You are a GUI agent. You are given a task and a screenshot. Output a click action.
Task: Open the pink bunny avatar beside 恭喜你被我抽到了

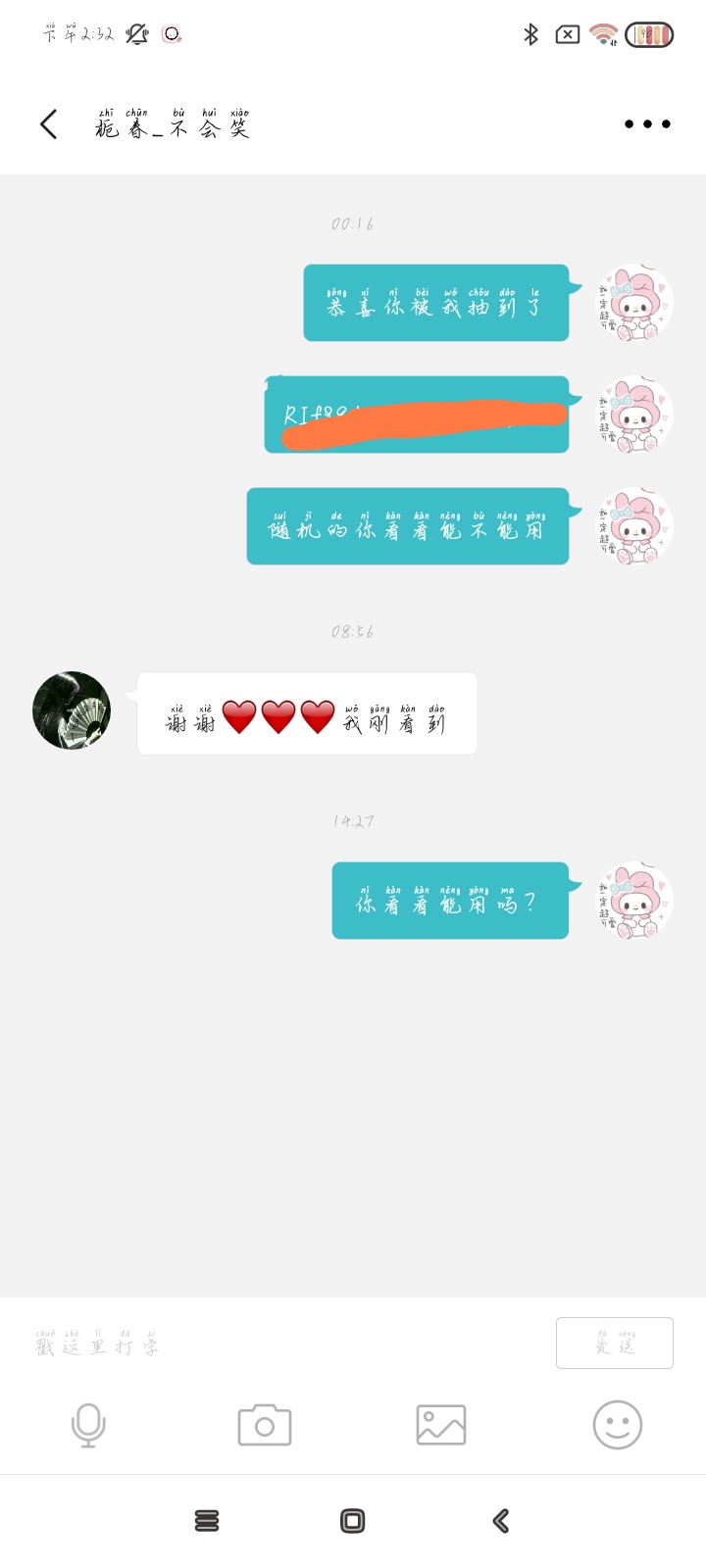click(635, 303)
